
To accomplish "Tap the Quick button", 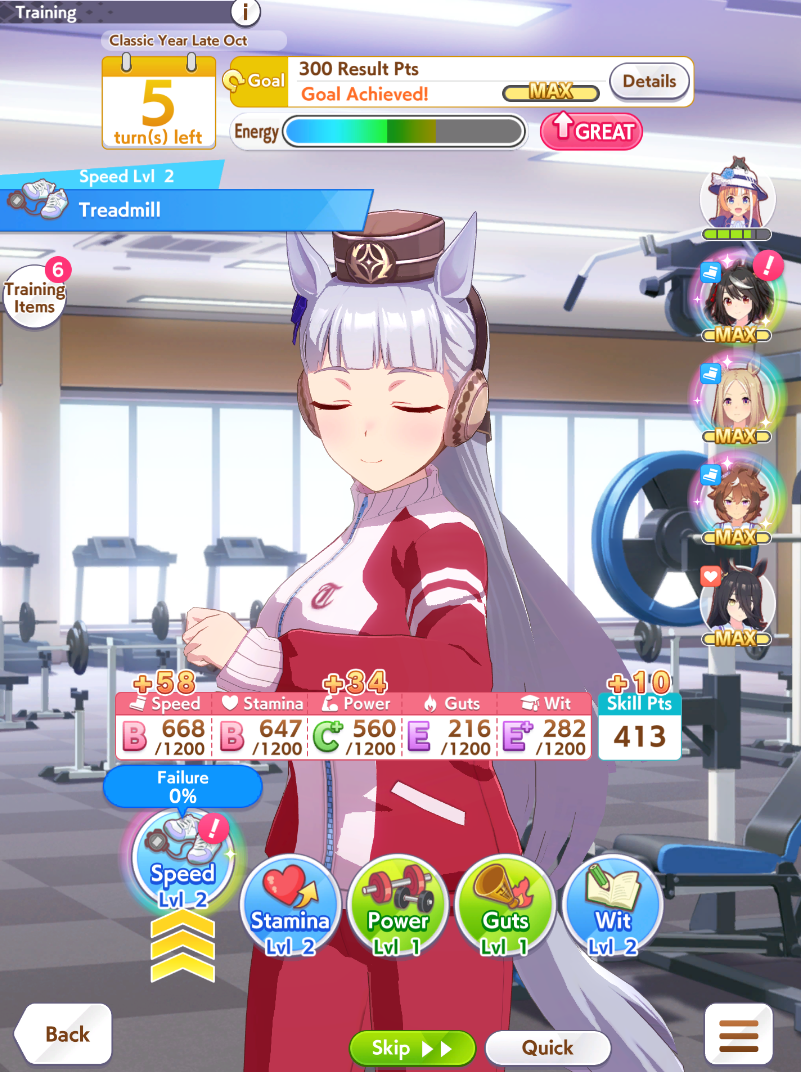I will point(547,1048).
